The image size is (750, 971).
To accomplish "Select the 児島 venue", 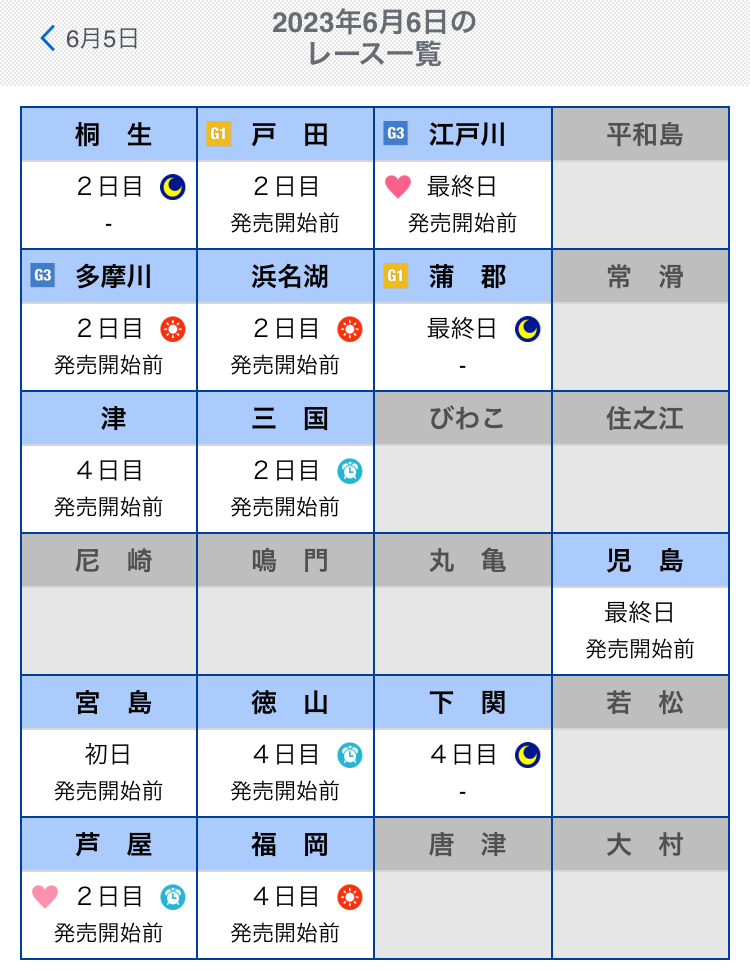I will [x=640, y=604].
